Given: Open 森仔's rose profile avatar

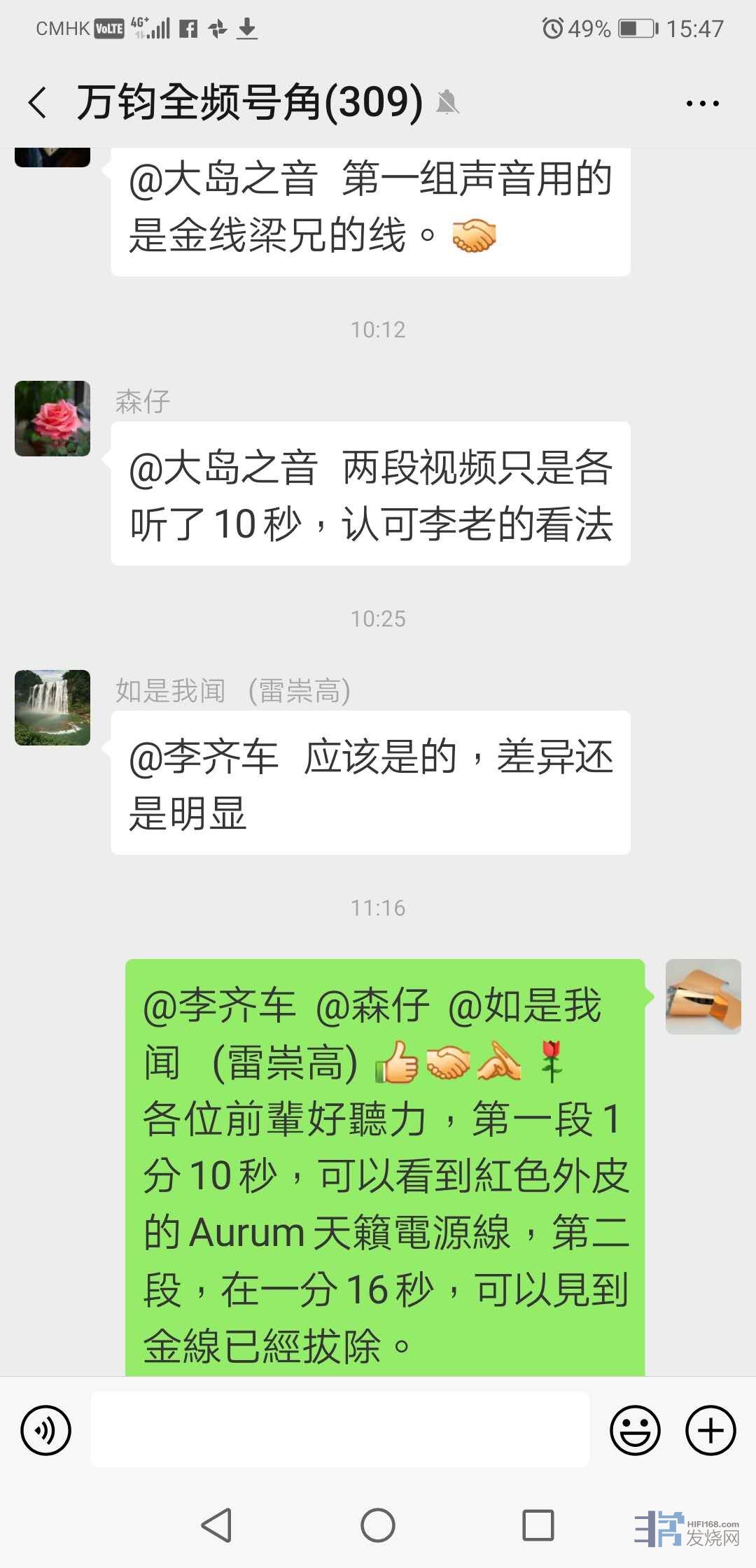Looking at the screenshot, I should click(x=52, y=419).
